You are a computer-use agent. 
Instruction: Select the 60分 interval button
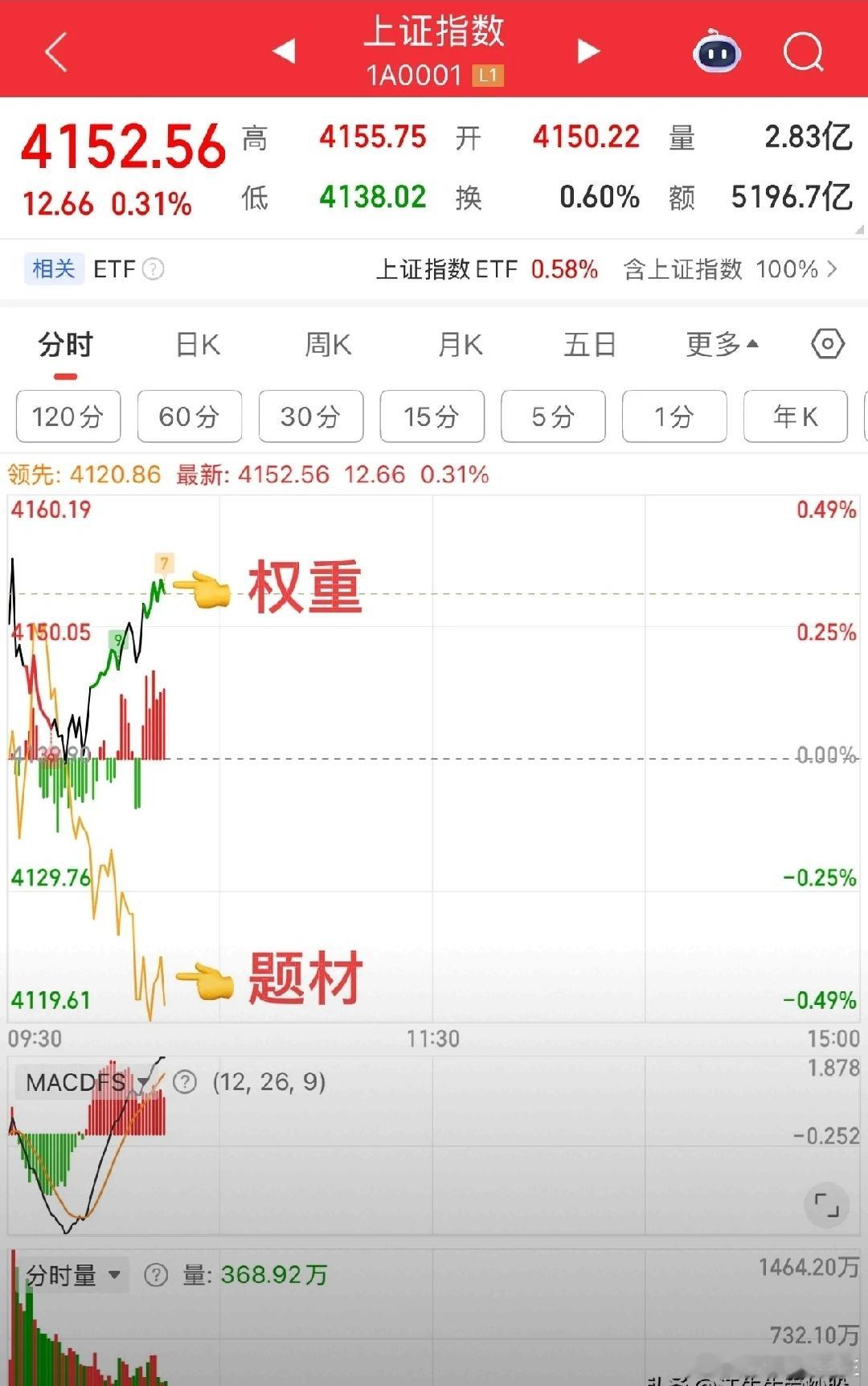tap(190, 416)
